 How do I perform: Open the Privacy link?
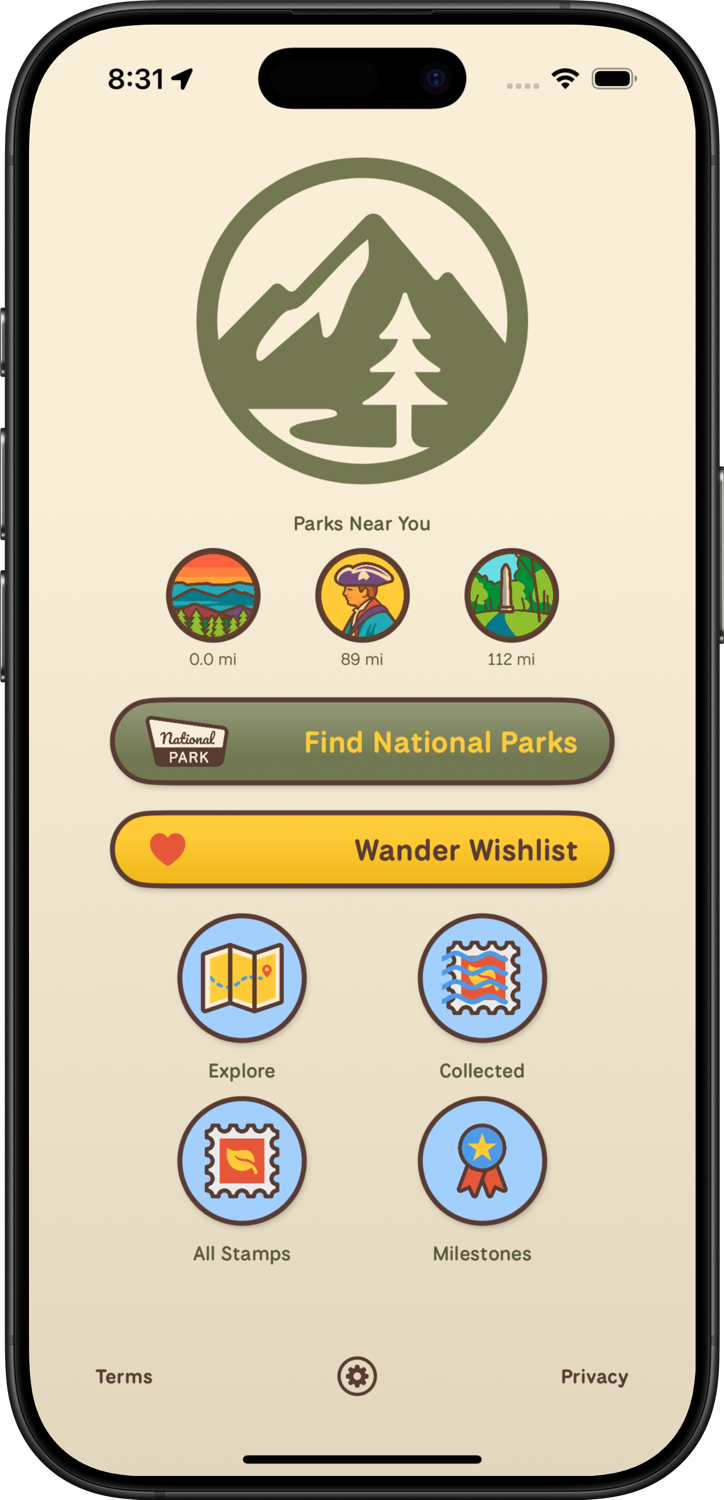[594, 1377]
